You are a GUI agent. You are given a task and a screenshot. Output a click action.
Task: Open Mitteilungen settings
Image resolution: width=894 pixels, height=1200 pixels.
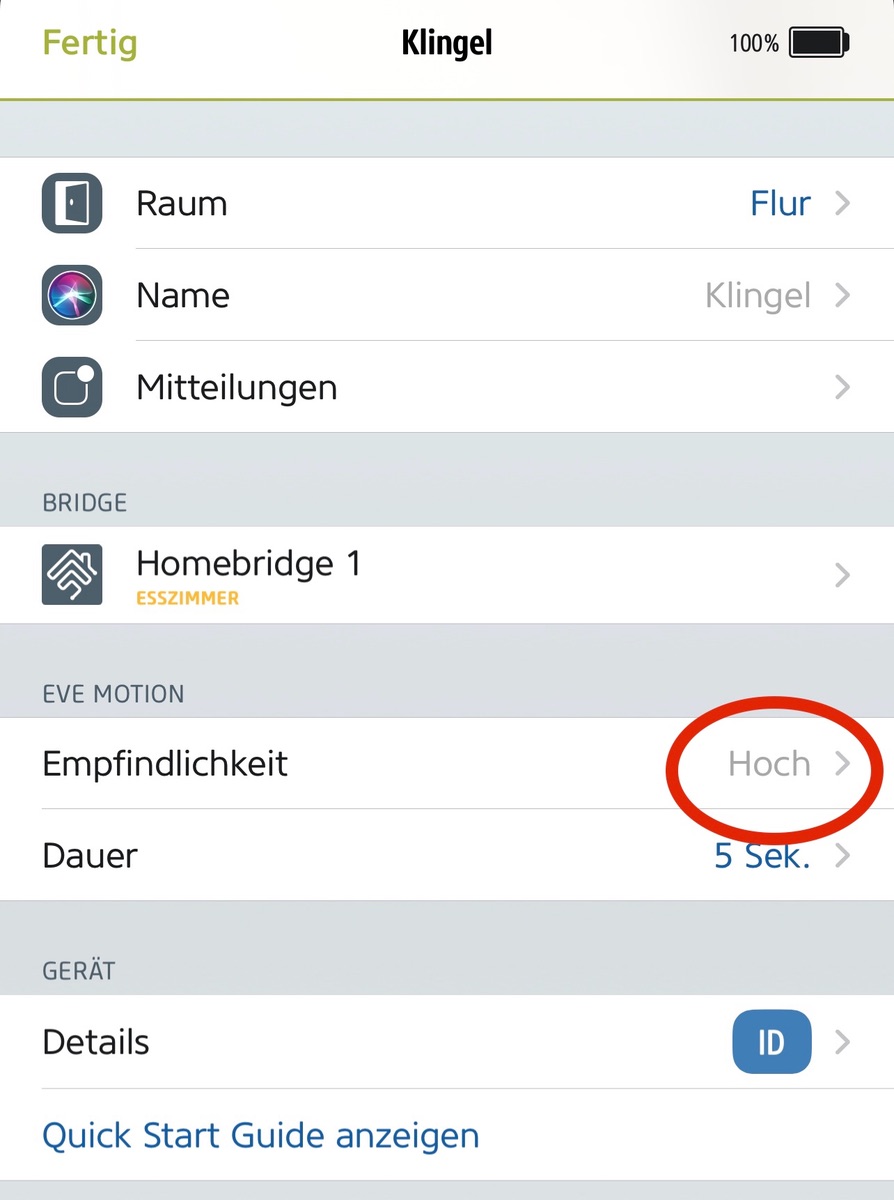446,387
